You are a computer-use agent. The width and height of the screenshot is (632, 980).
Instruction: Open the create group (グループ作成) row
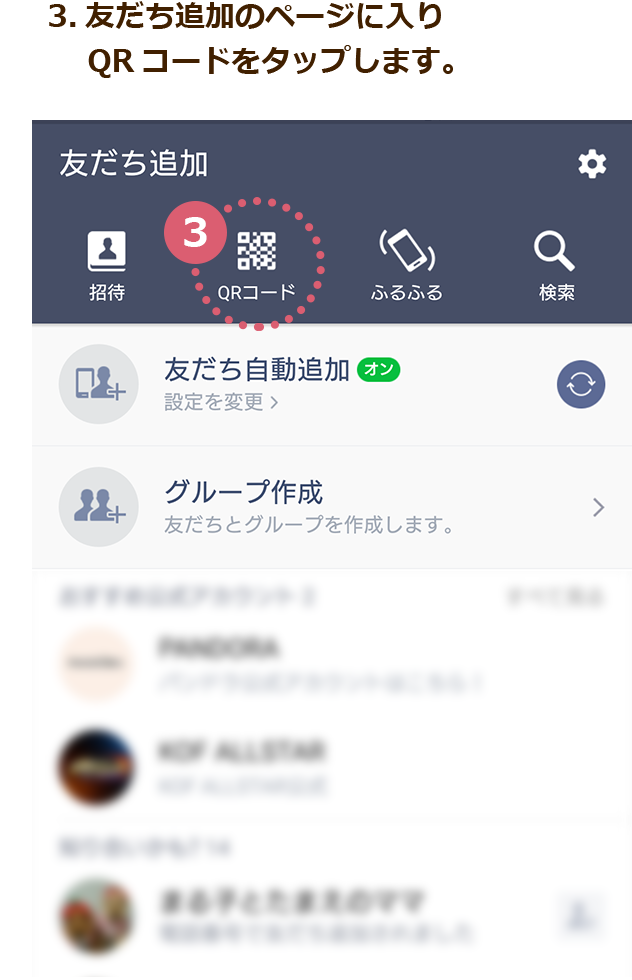coord(330,507)
